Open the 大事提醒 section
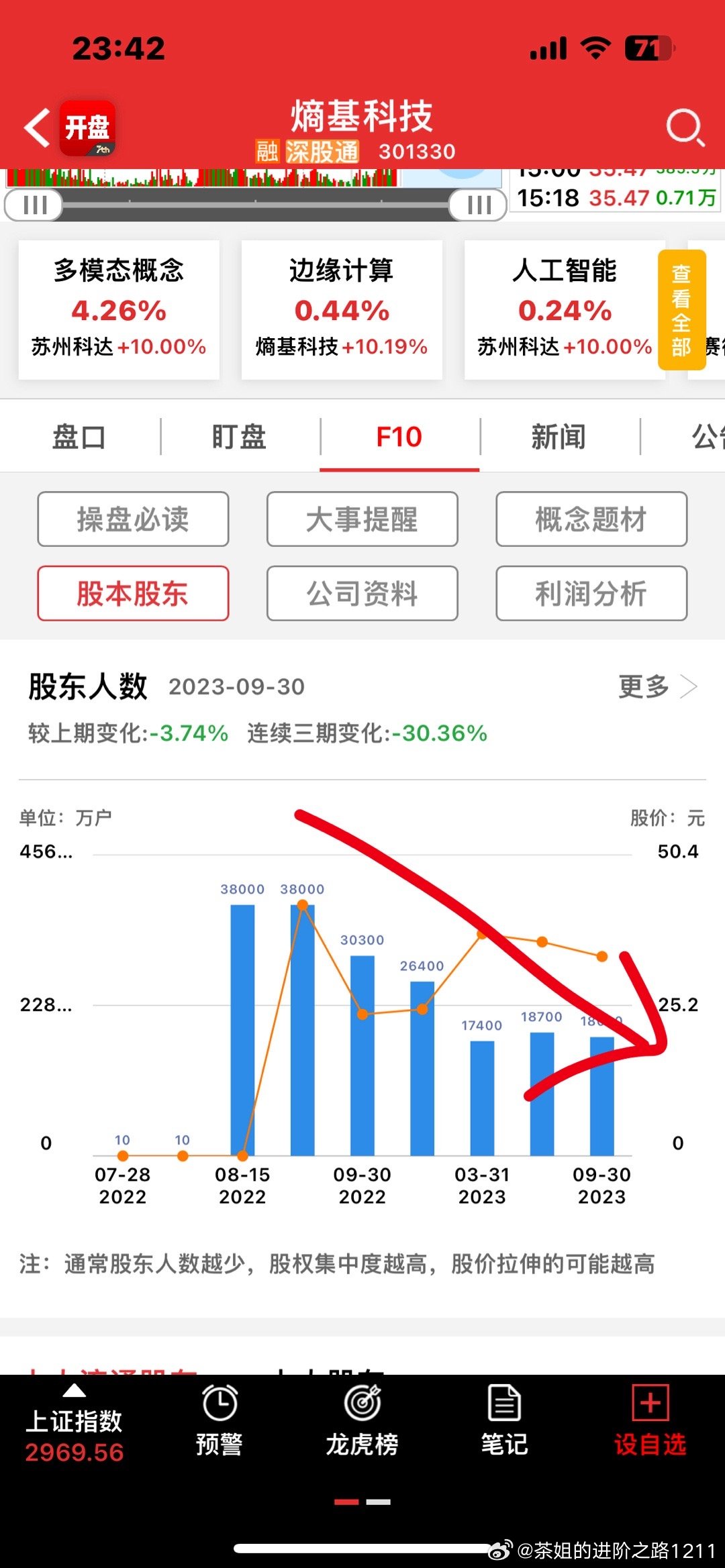 [362, 519]
